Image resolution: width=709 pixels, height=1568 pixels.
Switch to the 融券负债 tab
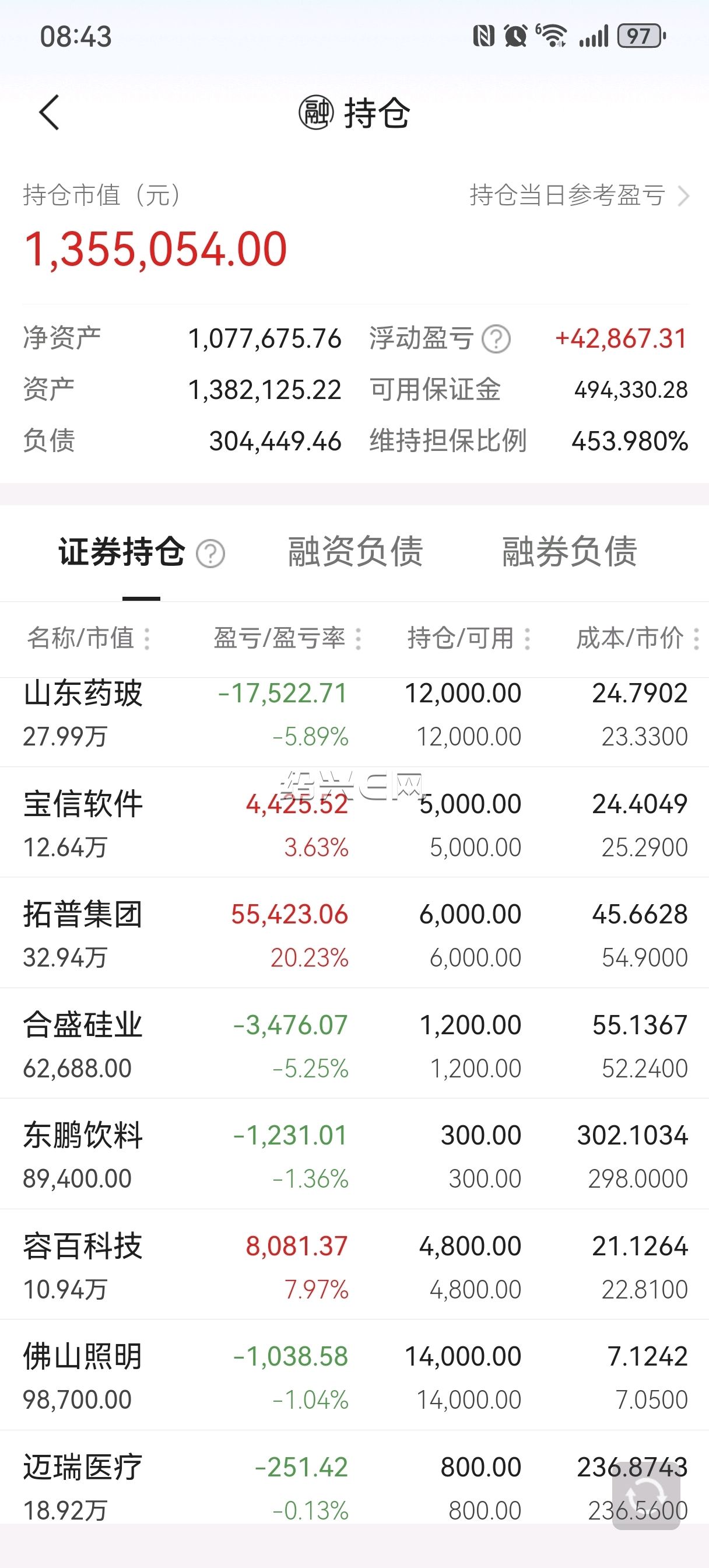pyautogui.click(x=568, y=552)
